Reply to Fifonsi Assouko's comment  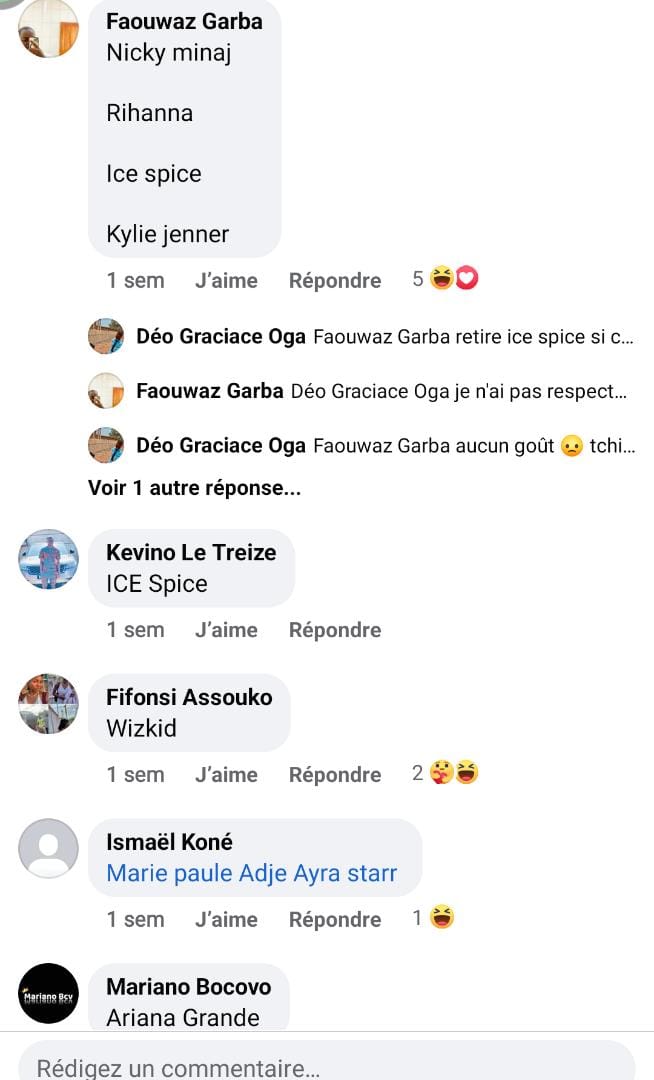click(335, 775)
